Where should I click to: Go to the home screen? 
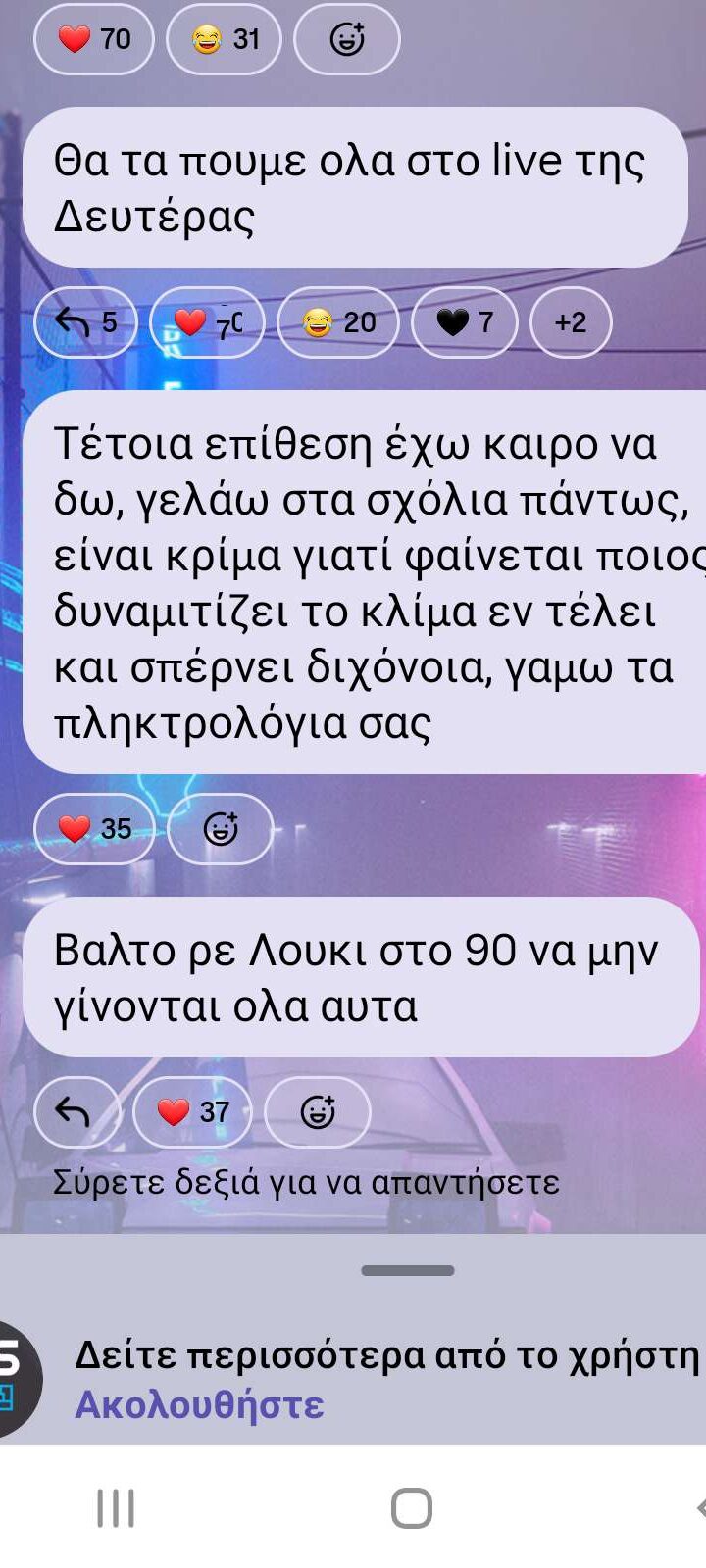411,1508
